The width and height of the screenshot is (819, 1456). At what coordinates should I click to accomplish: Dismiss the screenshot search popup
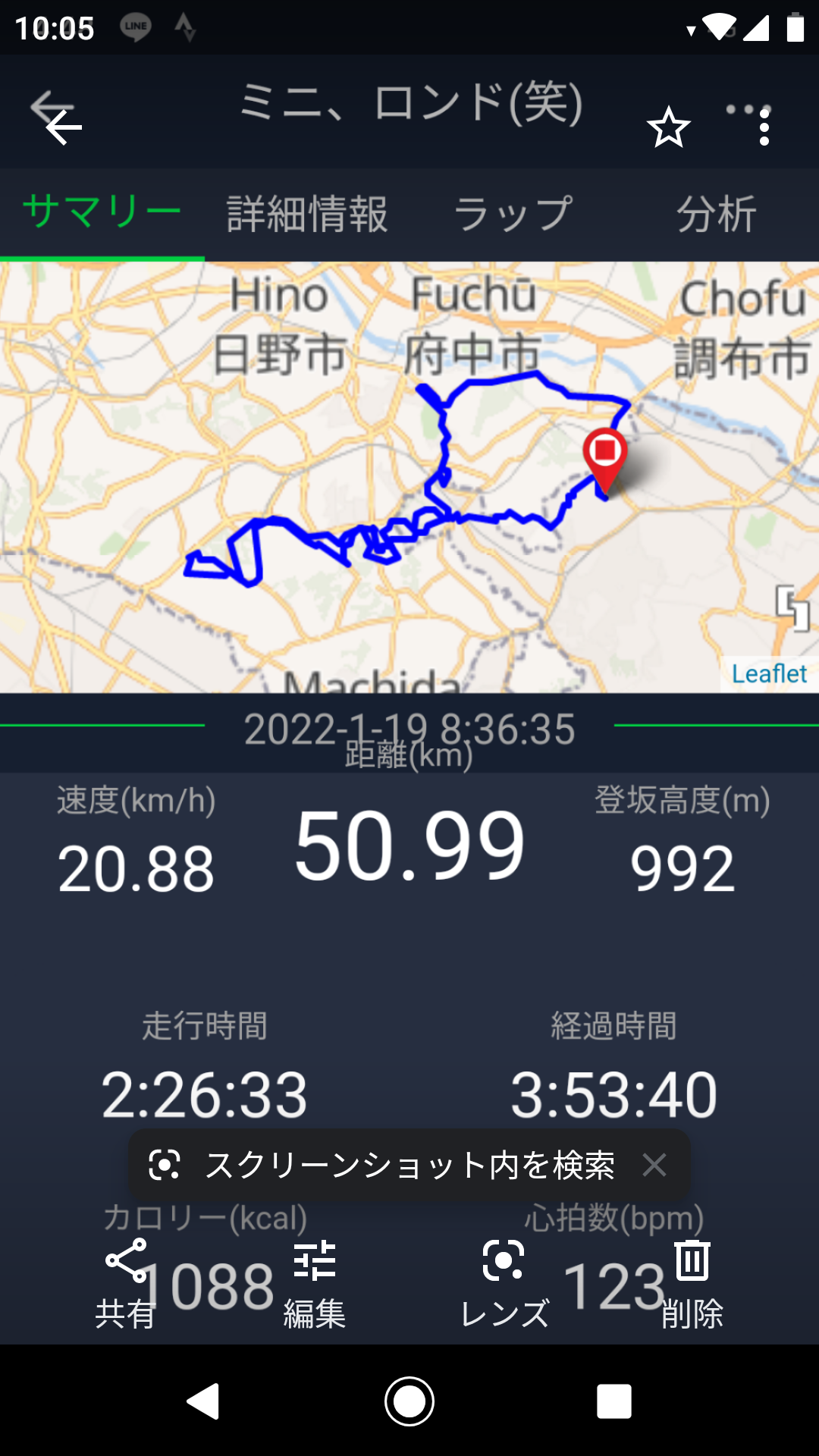pos(654,1165)
